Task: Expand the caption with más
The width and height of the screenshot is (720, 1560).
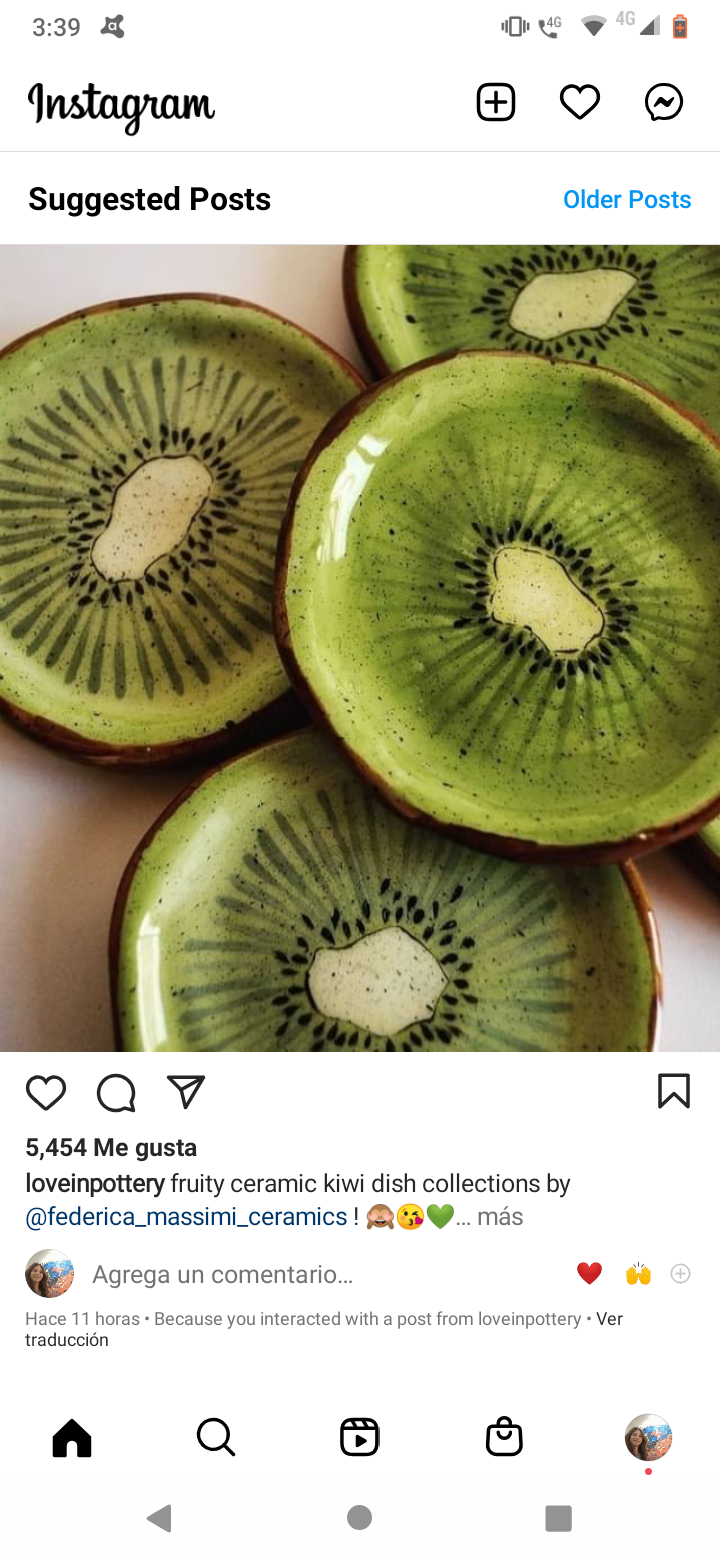Action: pyautogui.click(x=500, y=1217)
